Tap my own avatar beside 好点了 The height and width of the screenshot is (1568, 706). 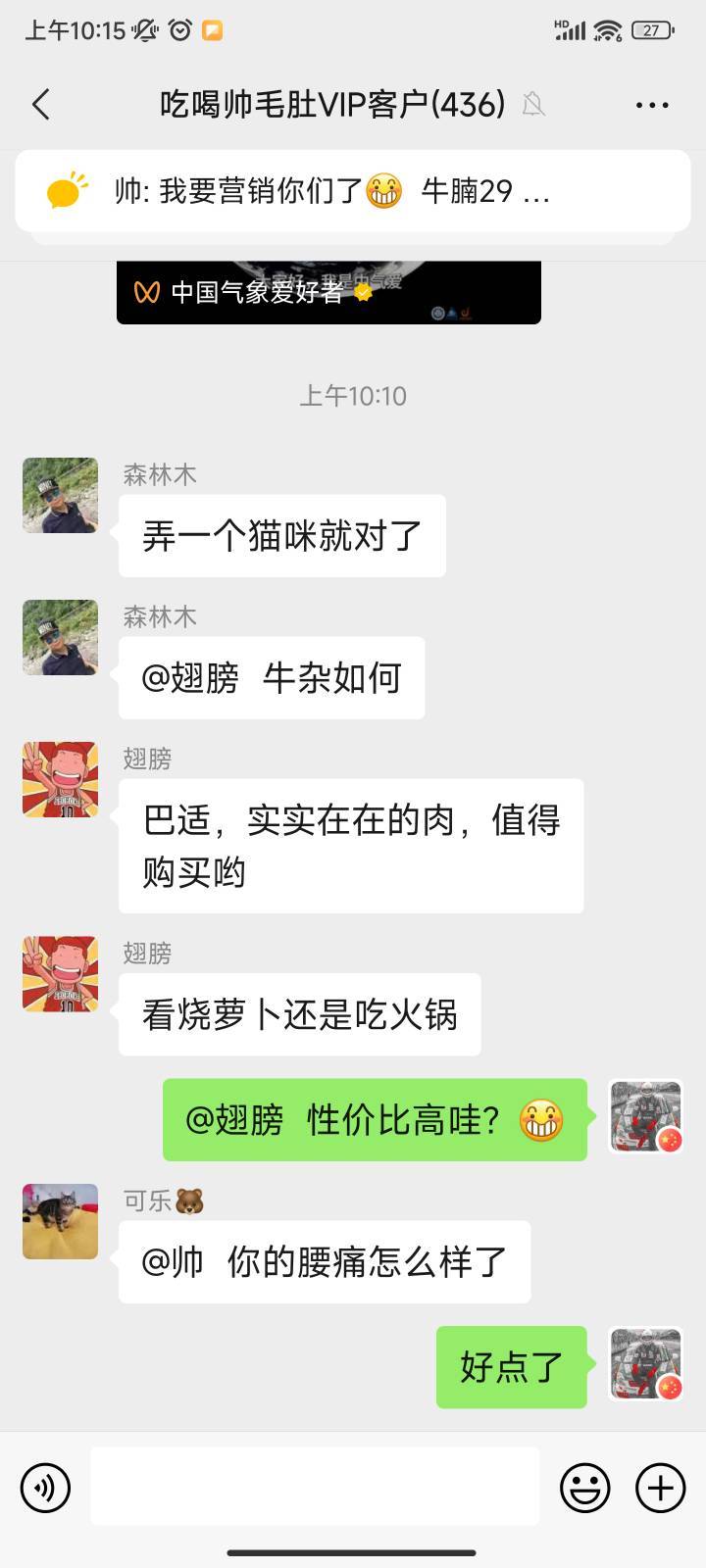click(x=645, y=1364)
